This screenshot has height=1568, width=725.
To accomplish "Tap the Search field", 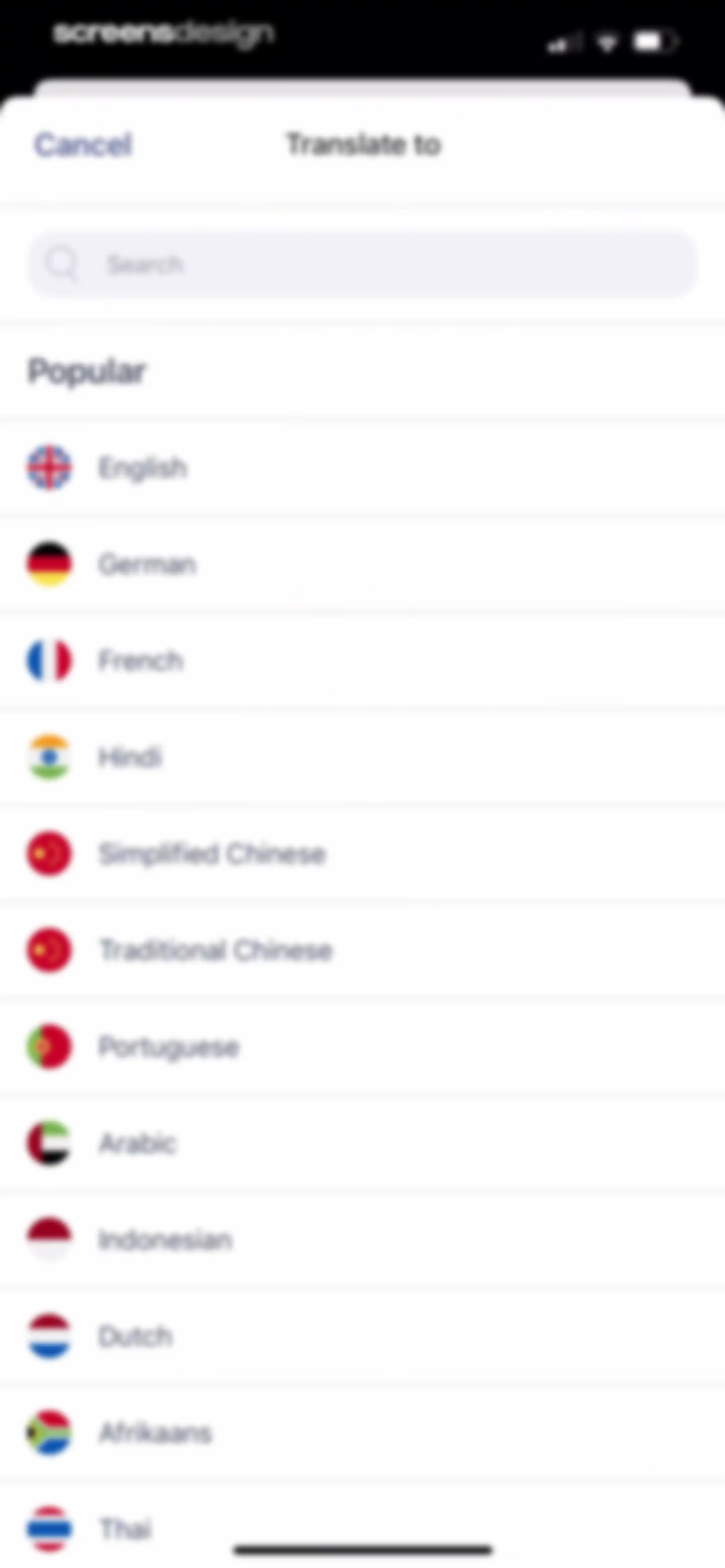I will coord(362,264).
